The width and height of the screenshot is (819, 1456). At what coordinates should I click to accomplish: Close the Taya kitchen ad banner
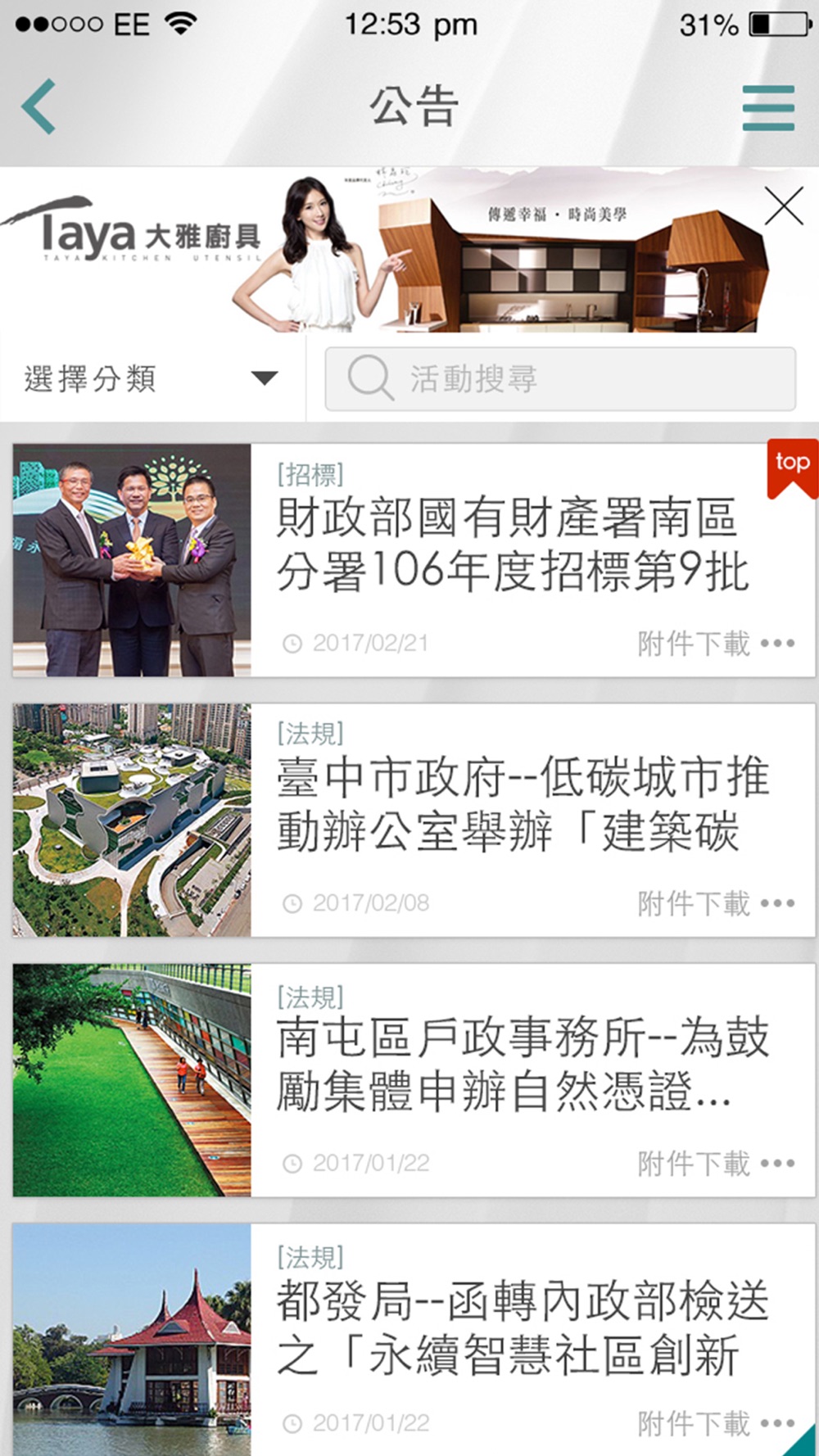point(784,206)
